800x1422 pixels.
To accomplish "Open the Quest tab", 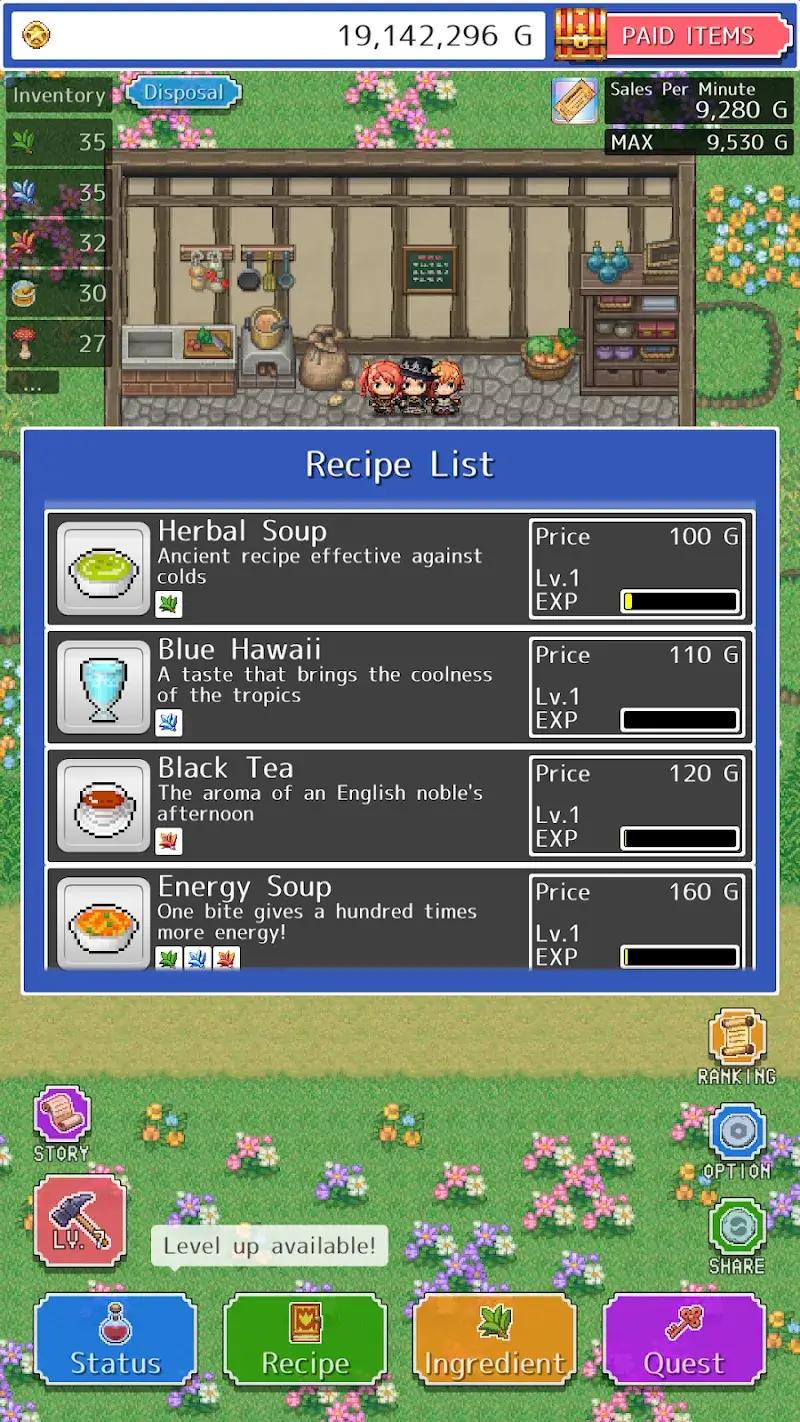I will pos(684,1340).
